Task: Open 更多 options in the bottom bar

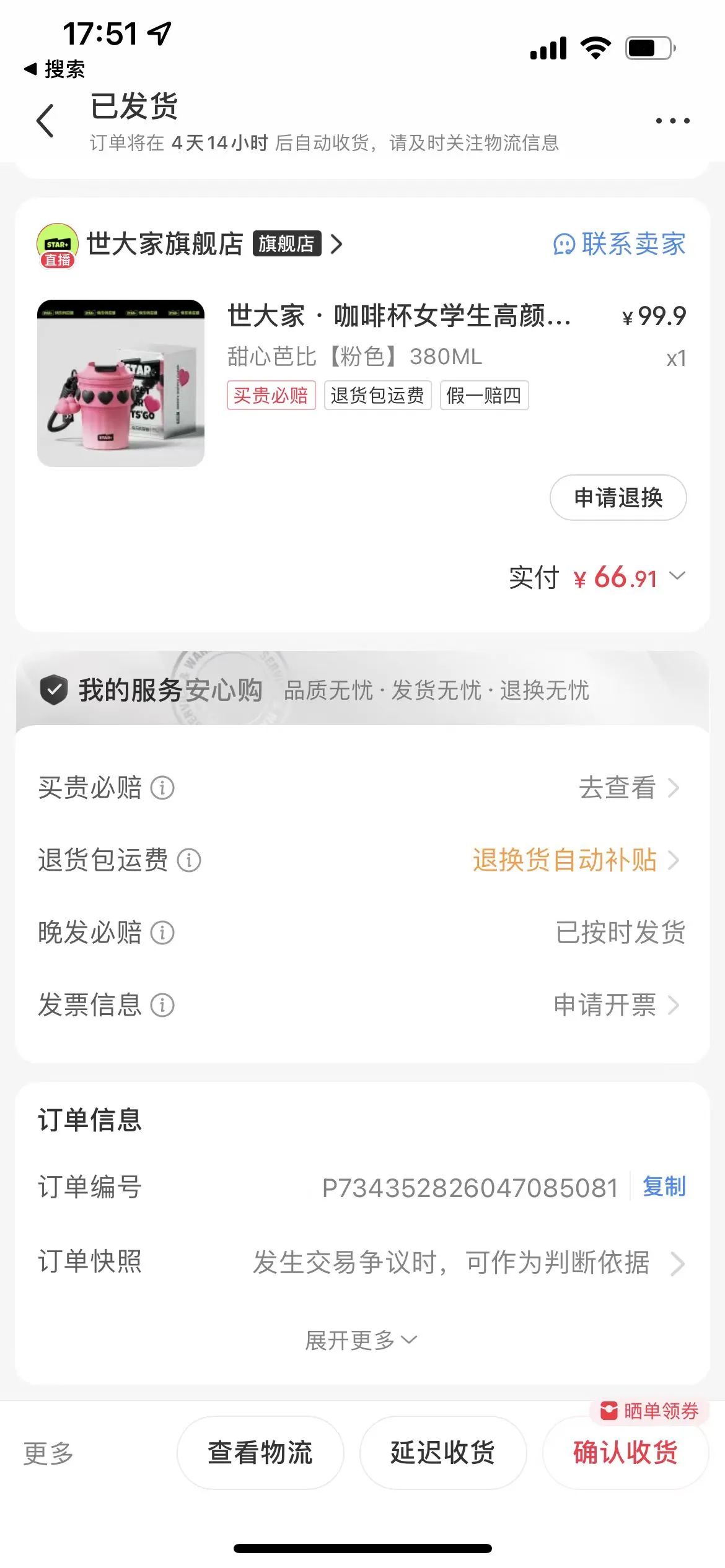Action: click(48, 1453)
